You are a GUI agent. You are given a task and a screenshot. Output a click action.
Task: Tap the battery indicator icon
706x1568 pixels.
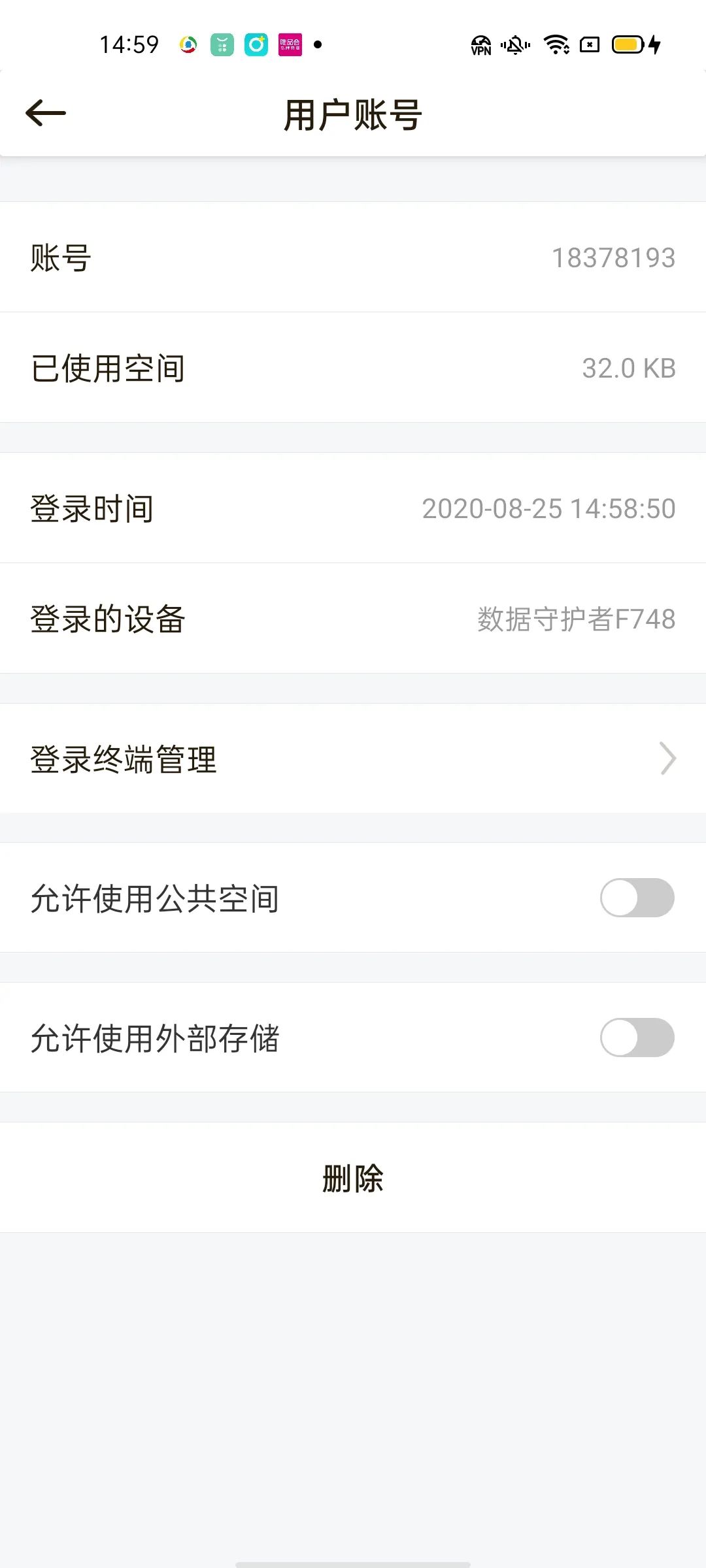tap(626, 46)
